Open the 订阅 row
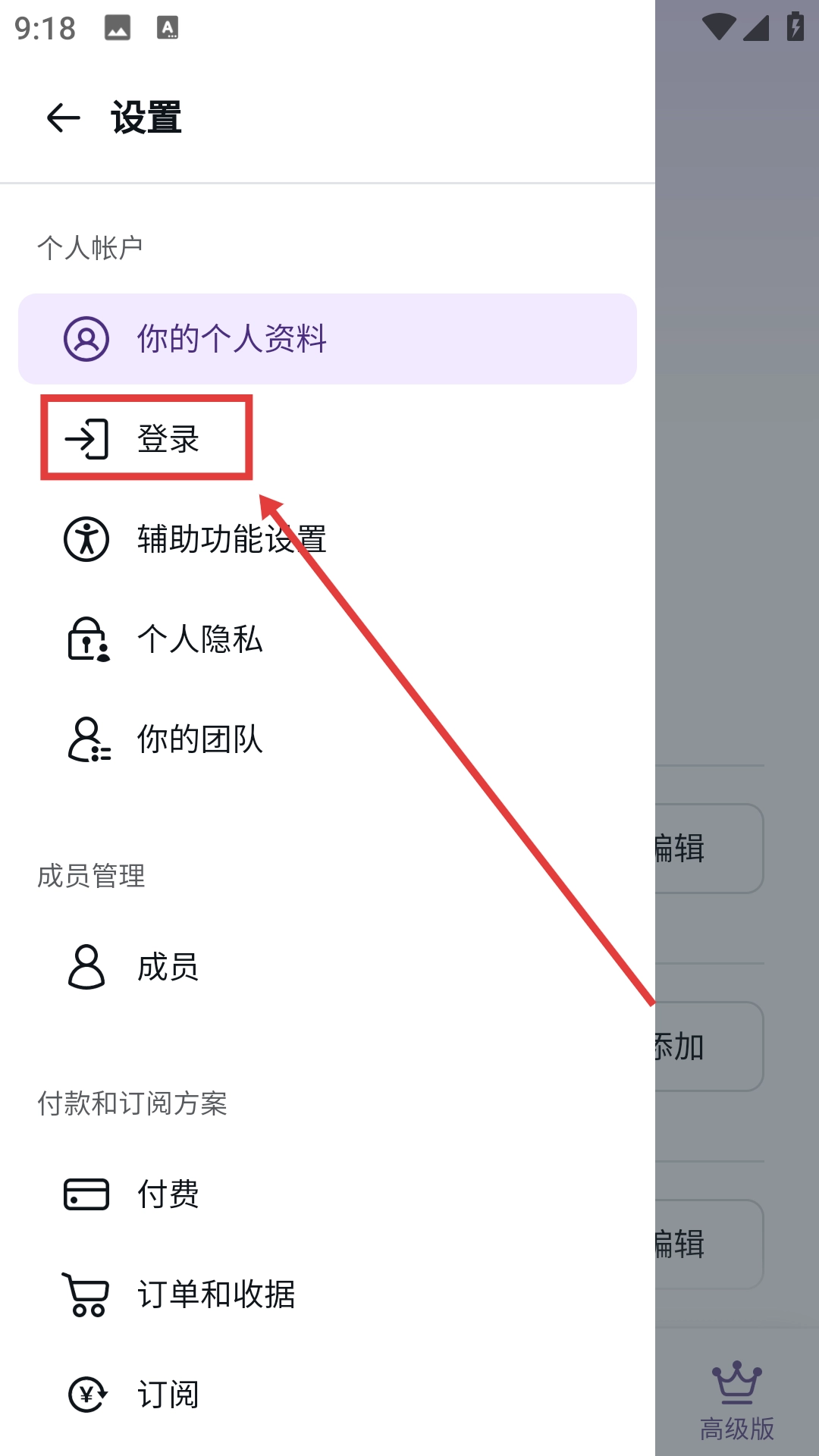 pos(328,1395)
